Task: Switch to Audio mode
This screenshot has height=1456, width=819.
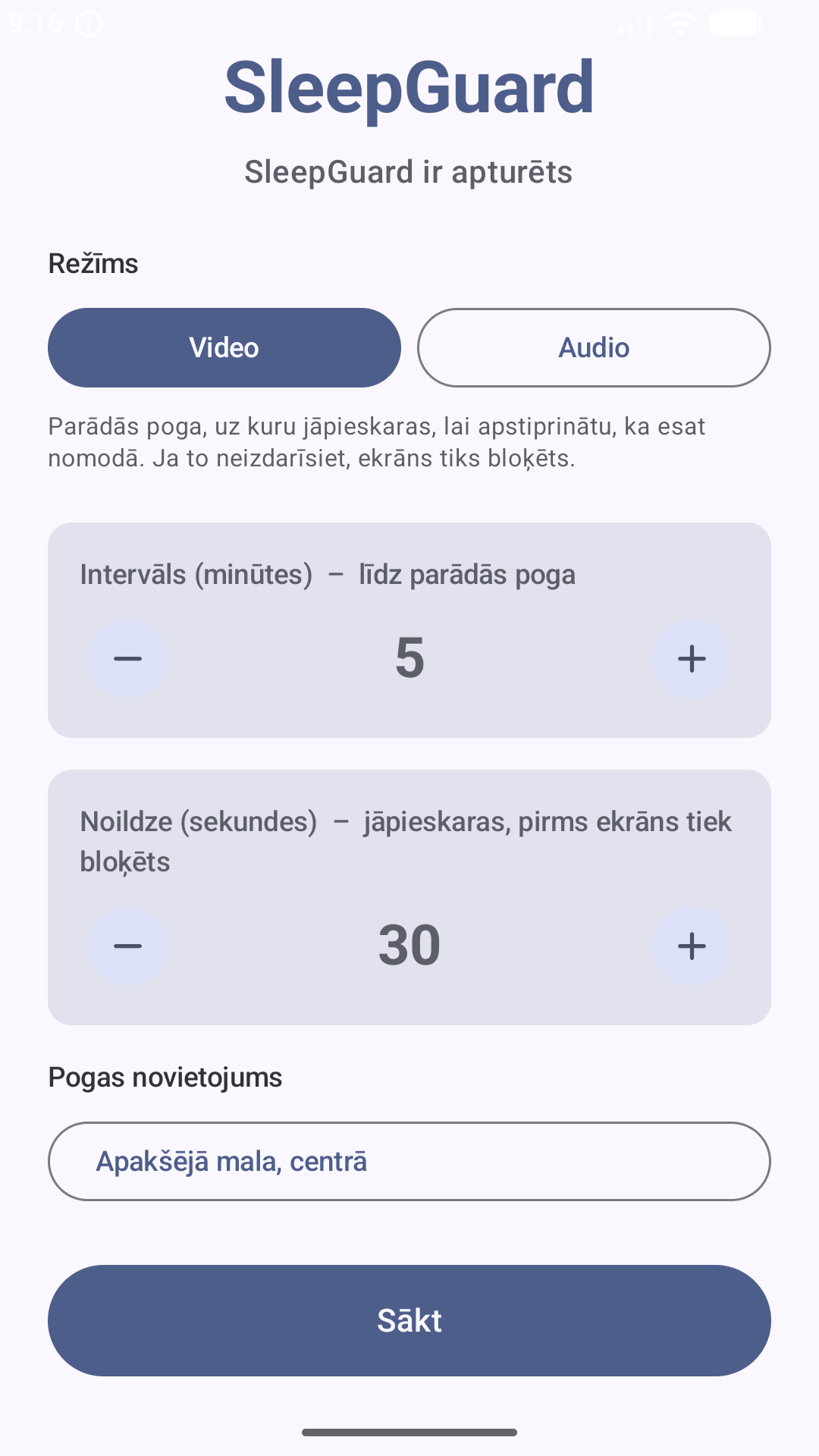Action: click(594, 347)
